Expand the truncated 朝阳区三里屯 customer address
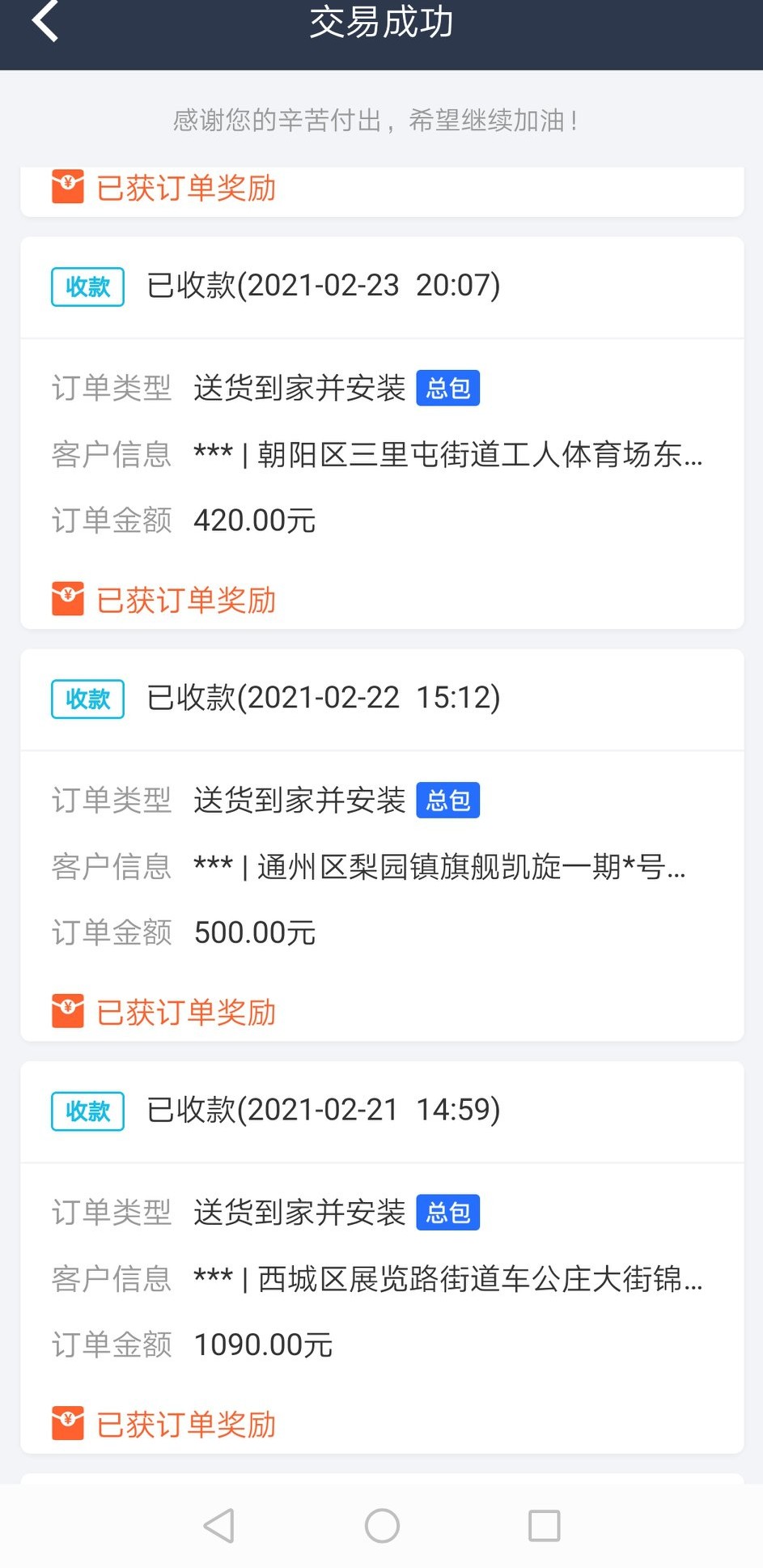The image size is (763, 1568). 449,456
